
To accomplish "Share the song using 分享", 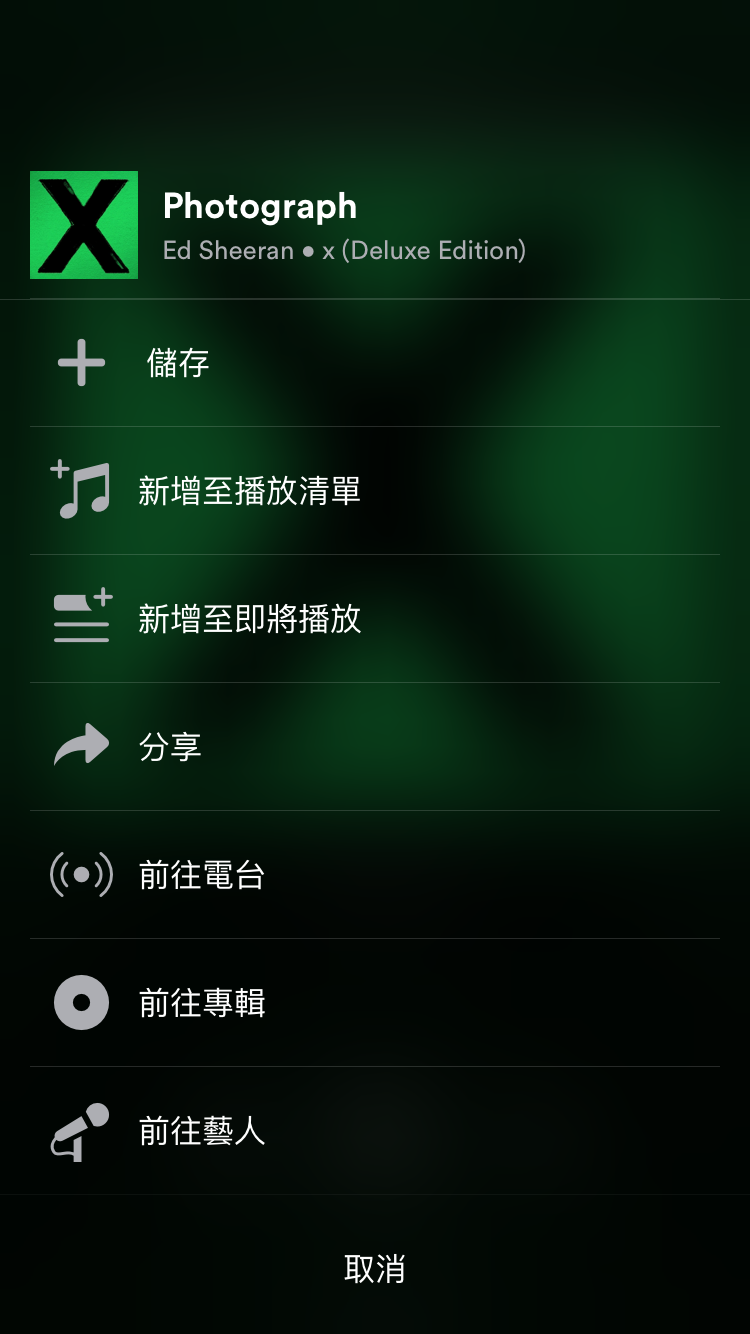I will click(170, 747).
